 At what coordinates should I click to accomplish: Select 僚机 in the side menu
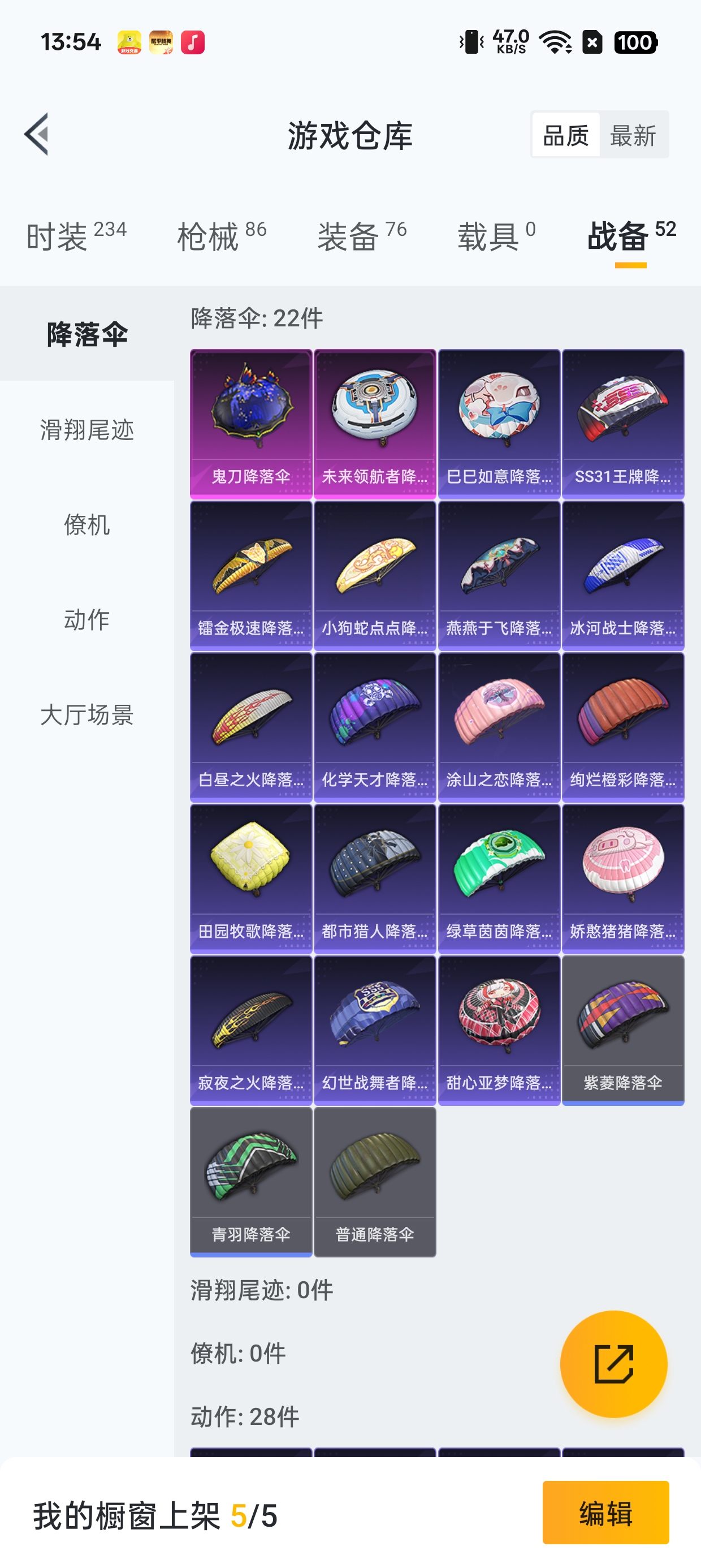pos(87,525)
